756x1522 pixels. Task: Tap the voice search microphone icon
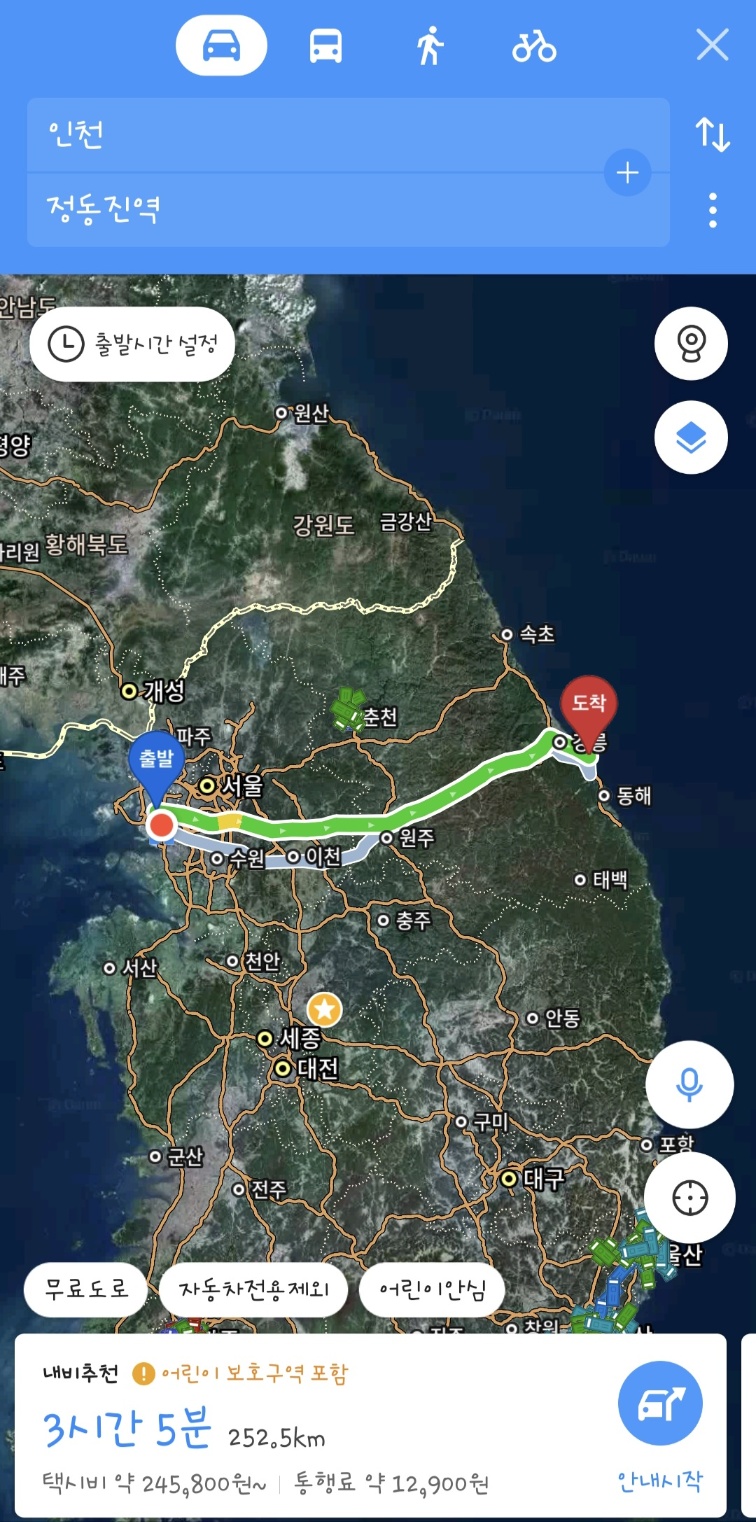[x=691, y=1084]
